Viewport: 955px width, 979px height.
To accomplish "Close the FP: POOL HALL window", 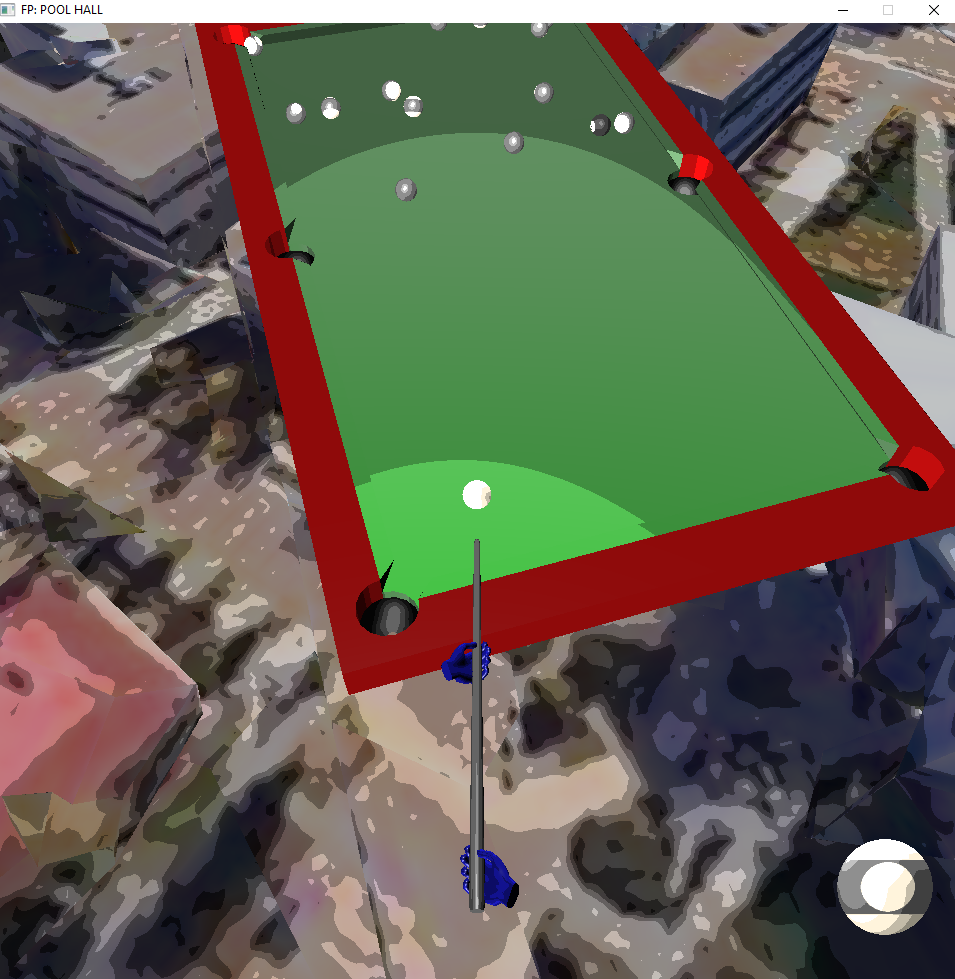I will click(x=932, y=10).
